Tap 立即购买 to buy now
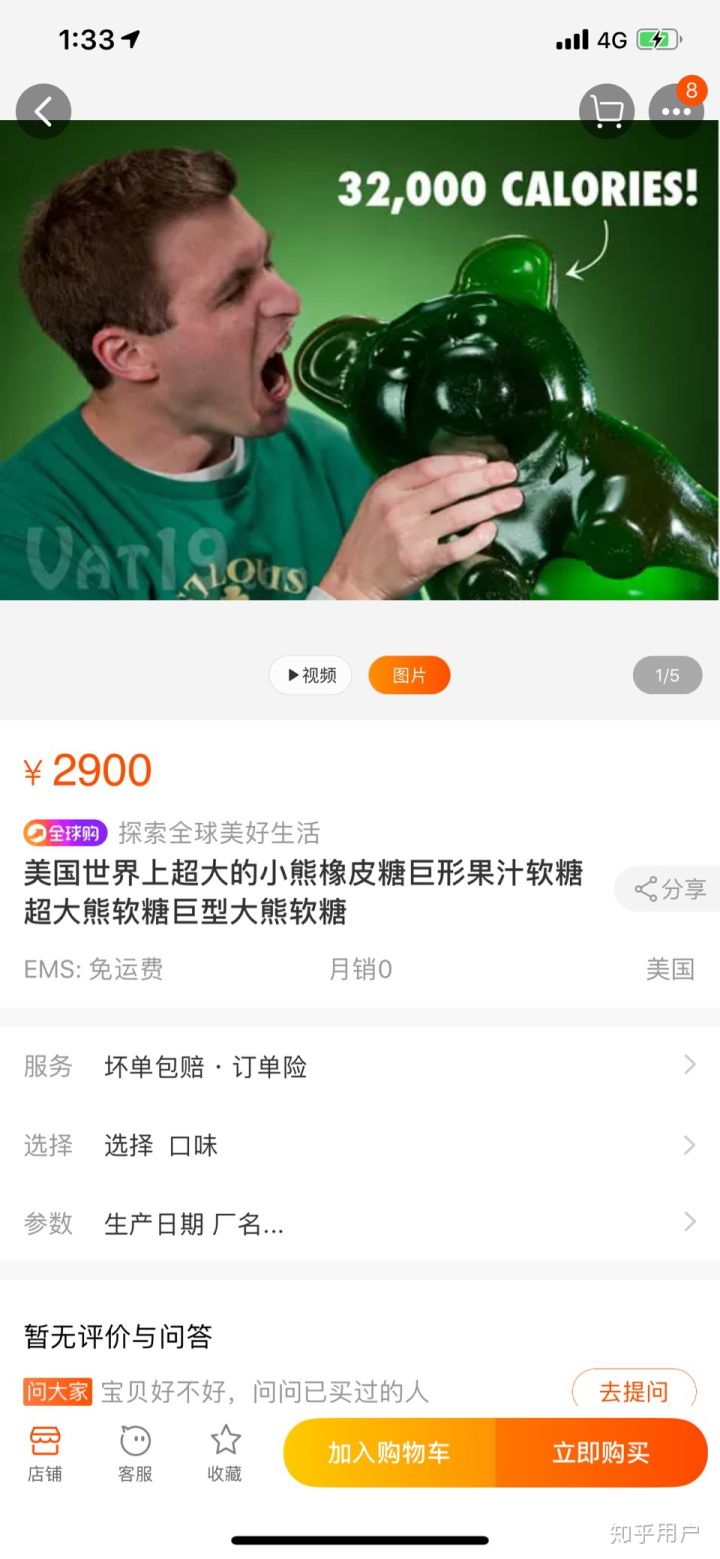This screenshot has width=720, height=1559. pyautogui.click(x=601, y=1452)
